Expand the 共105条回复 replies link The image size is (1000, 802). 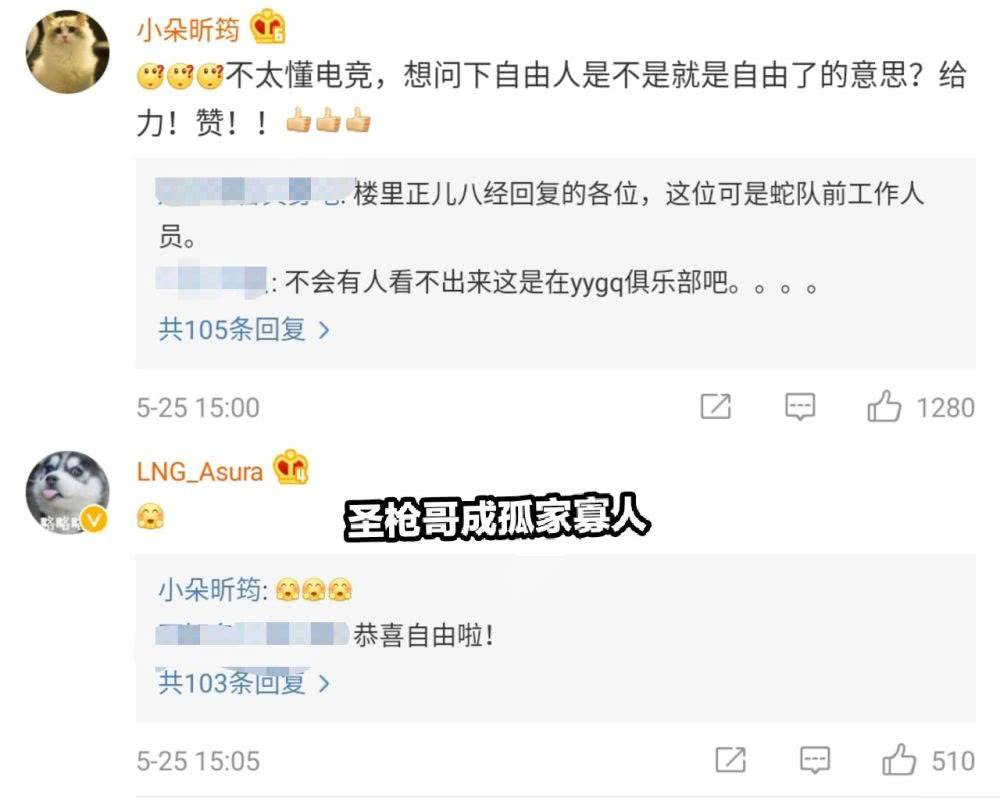click(x=243, y=329)
